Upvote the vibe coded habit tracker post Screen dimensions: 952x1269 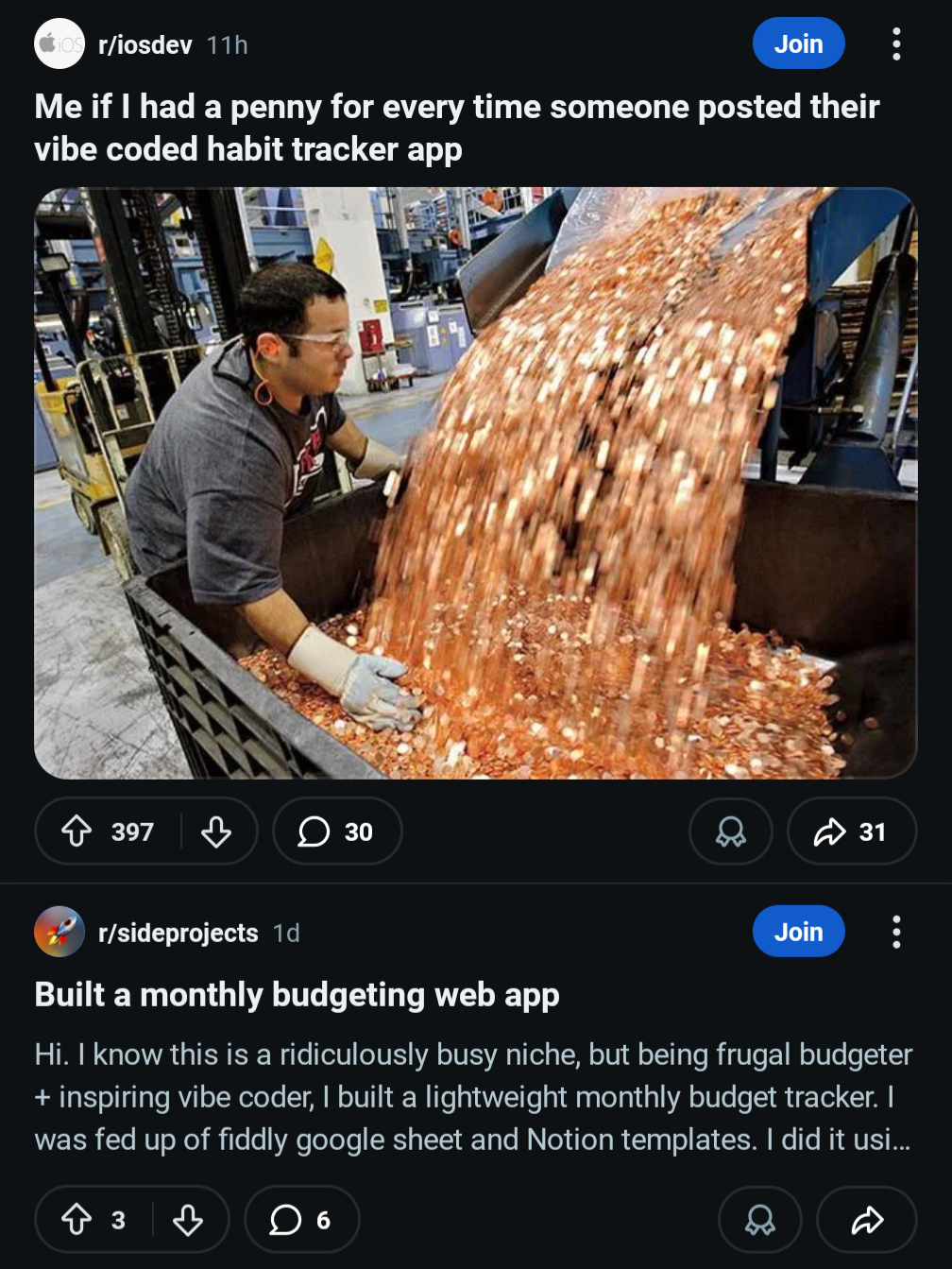coord(77,832)
